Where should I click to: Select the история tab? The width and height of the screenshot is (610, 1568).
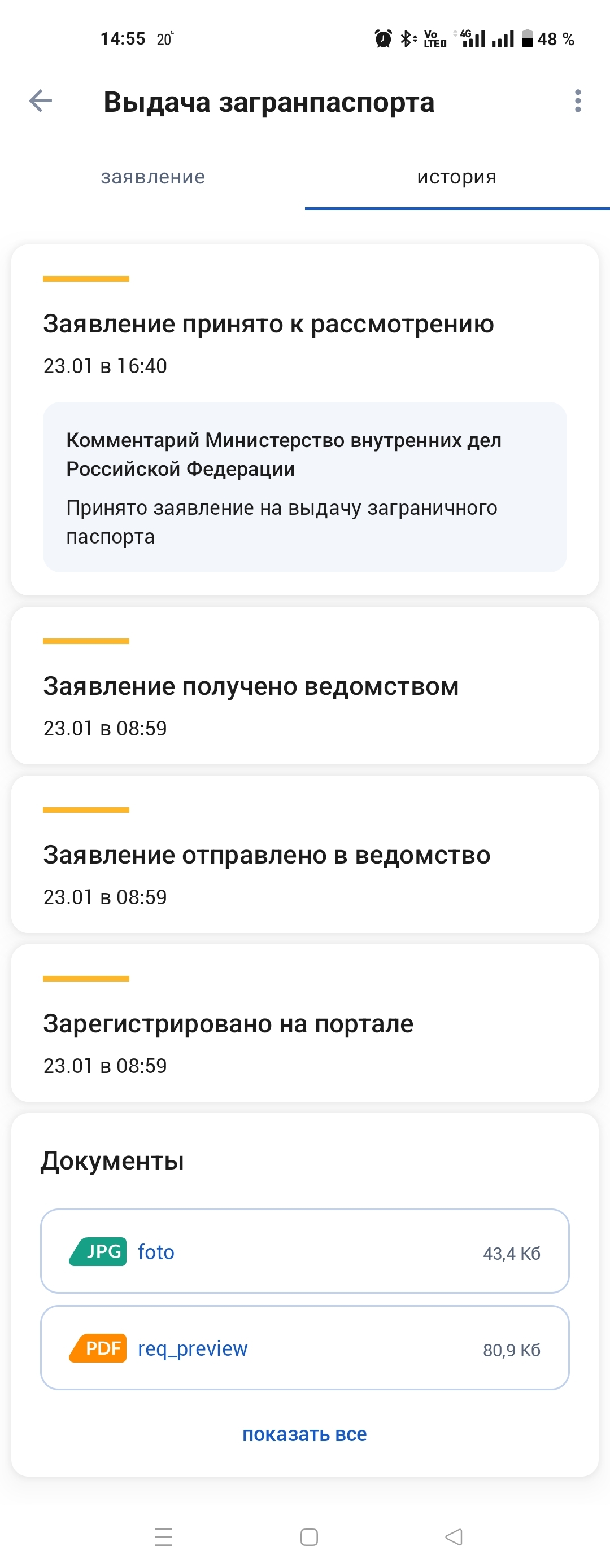pyautogui.click(x=456, y=177)
